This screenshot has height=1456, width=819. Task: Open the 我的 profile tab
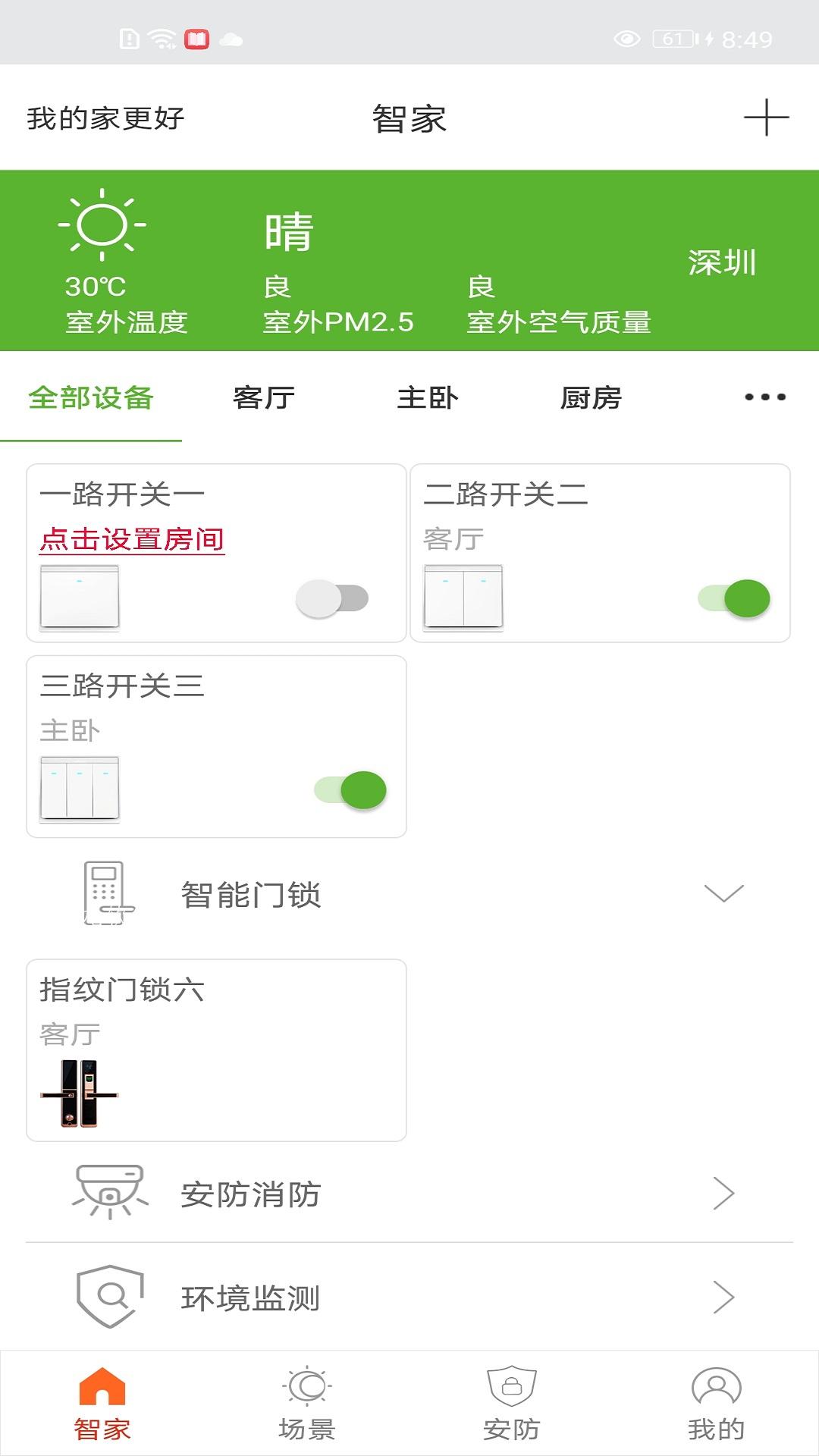717,1404
